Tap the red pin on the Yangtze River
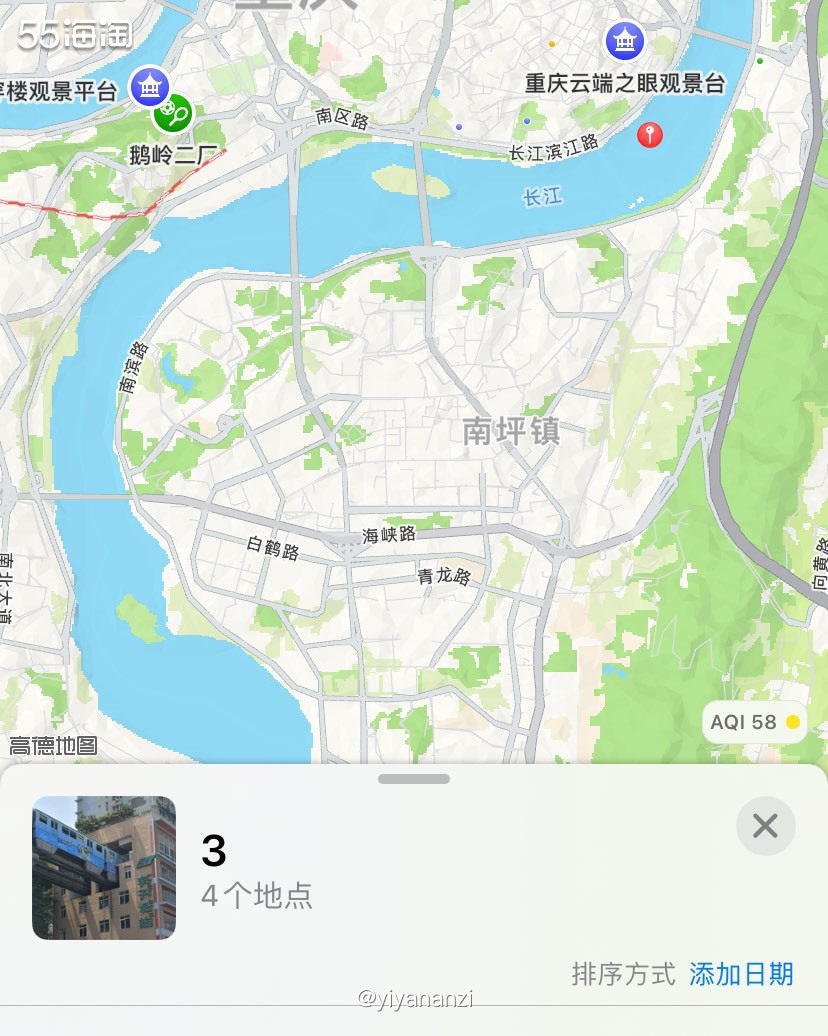Image resolution: width=828 pixels, height=1036 pixels. pos(650,135)
